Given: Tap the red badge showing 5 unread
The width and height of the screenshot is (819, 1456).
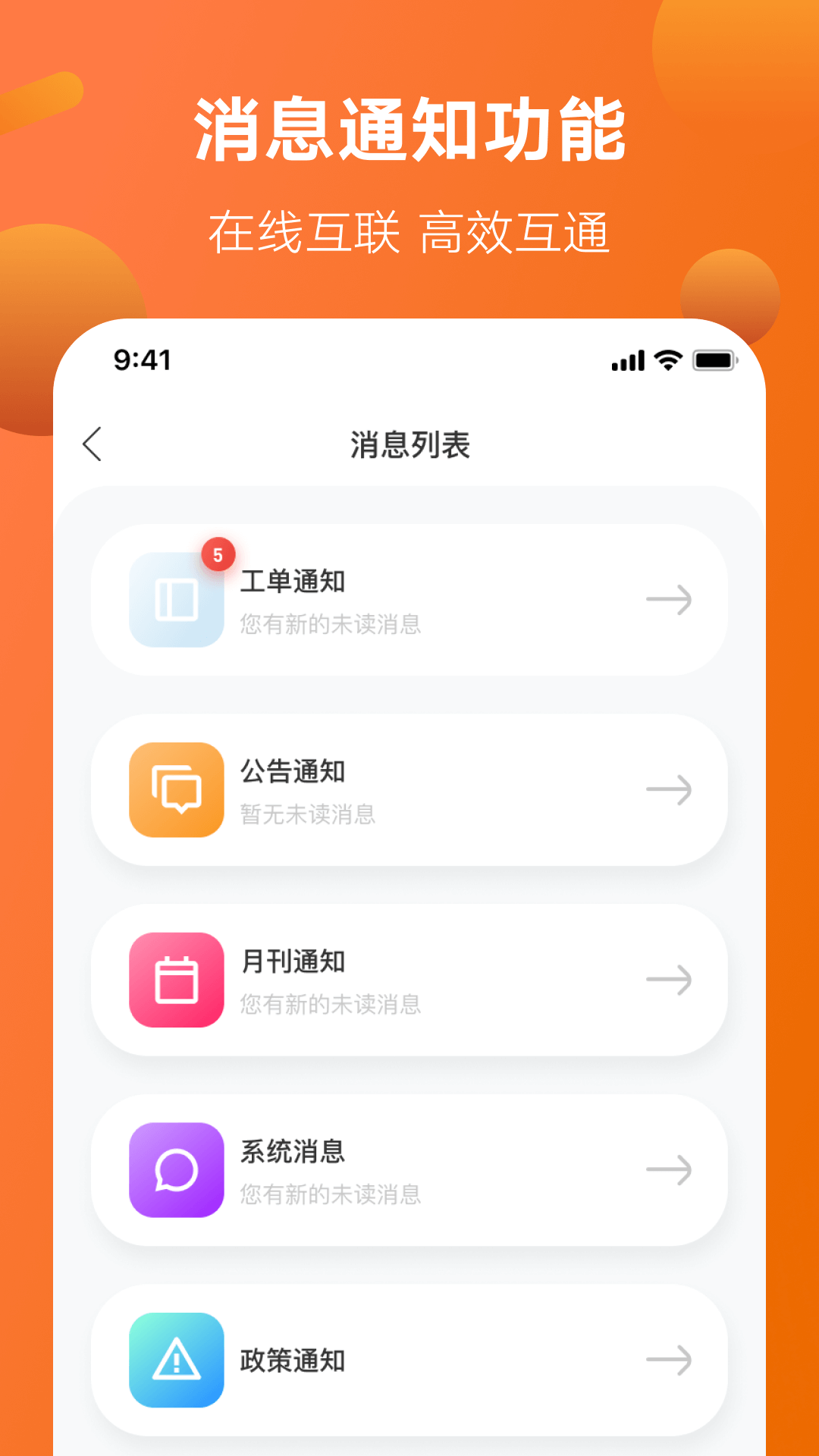Looking at the screenshot, I should coord(218,554).
